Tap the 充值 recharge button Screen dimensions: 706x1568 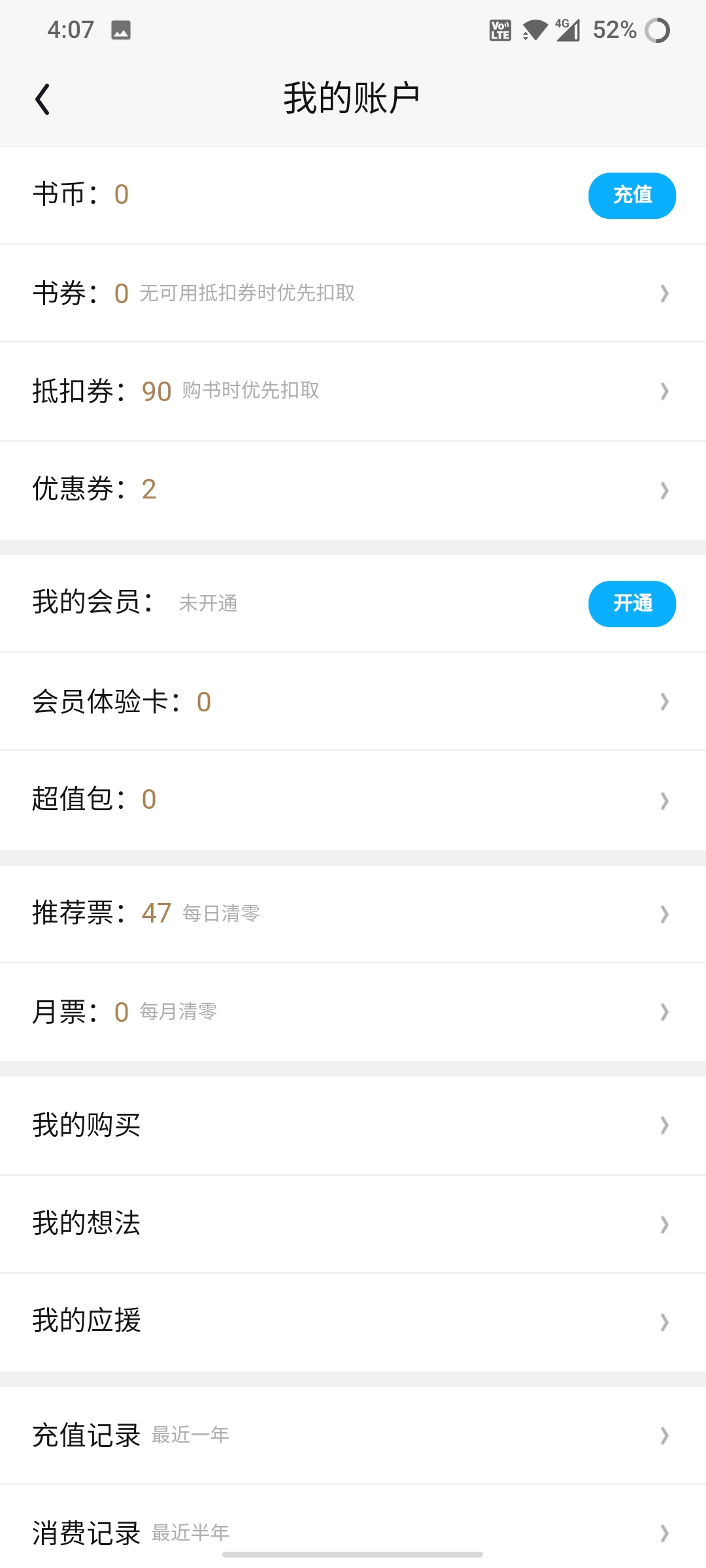point(632,195)
